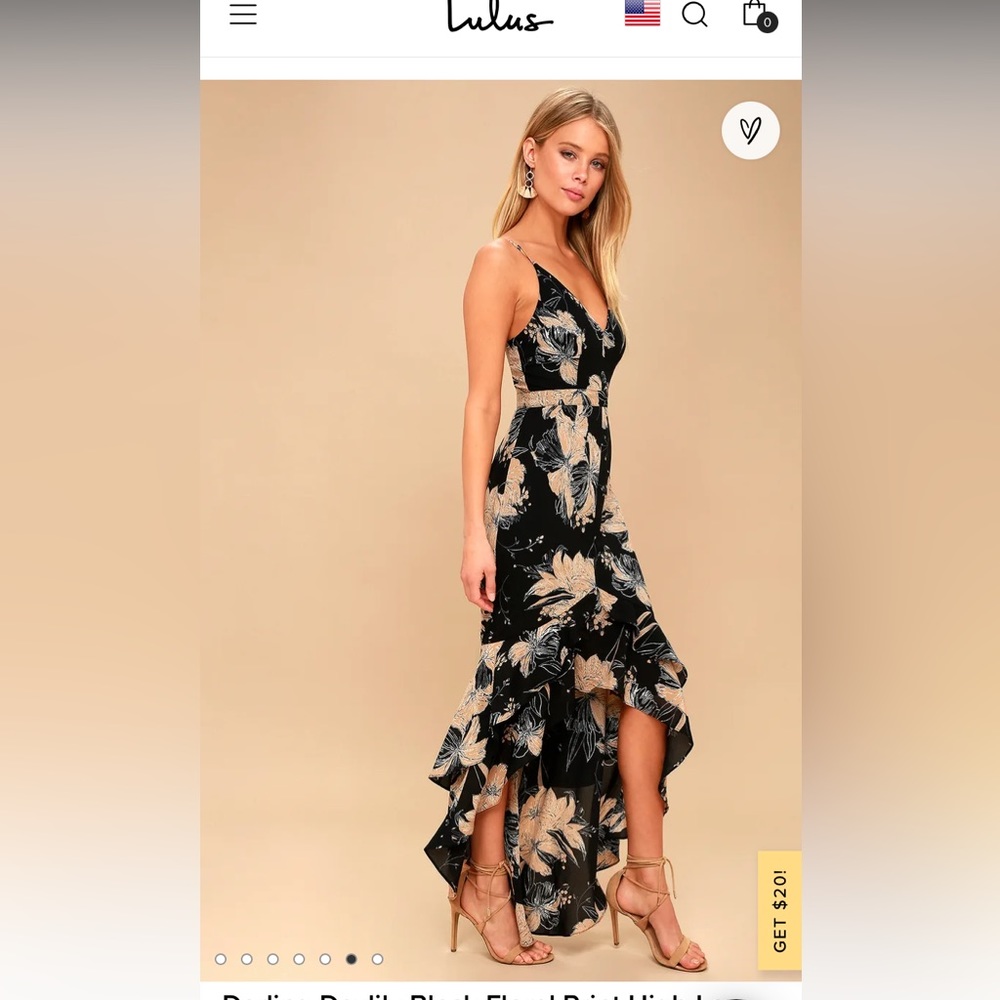The image size is (1000, 1000).
Task: Select the last image indicator dot
Action: [x=377, y=959]
